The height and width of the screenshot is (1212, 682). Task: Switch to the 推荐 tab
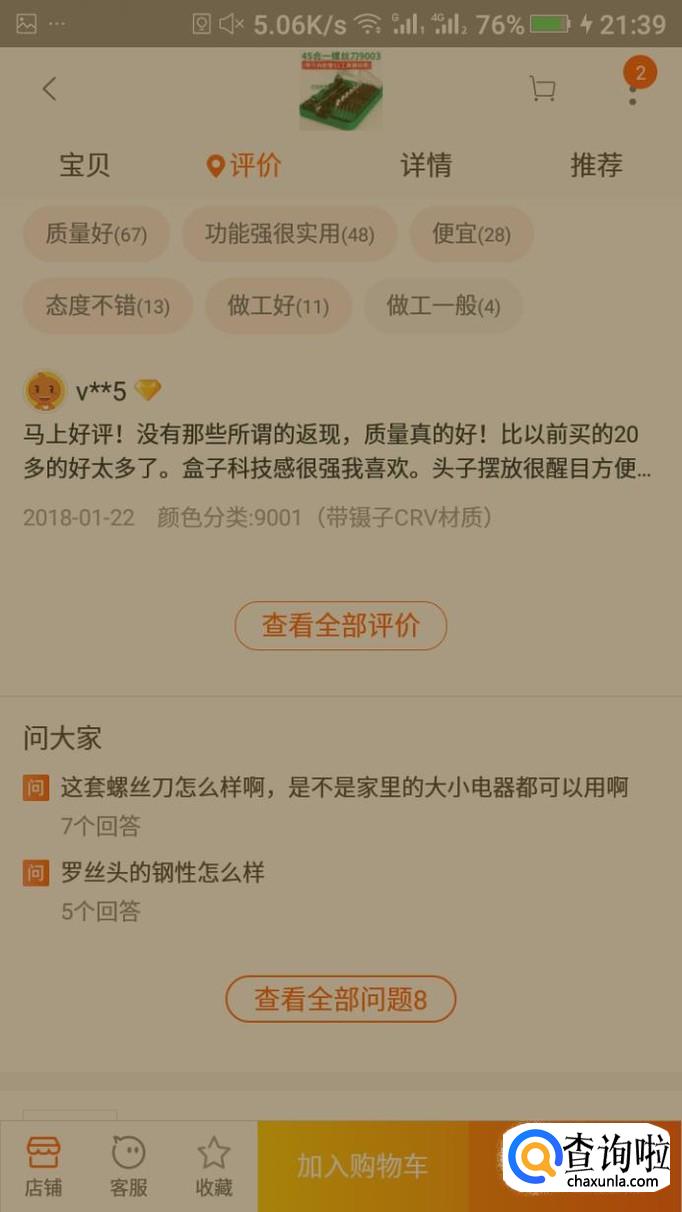click(596, 165)
